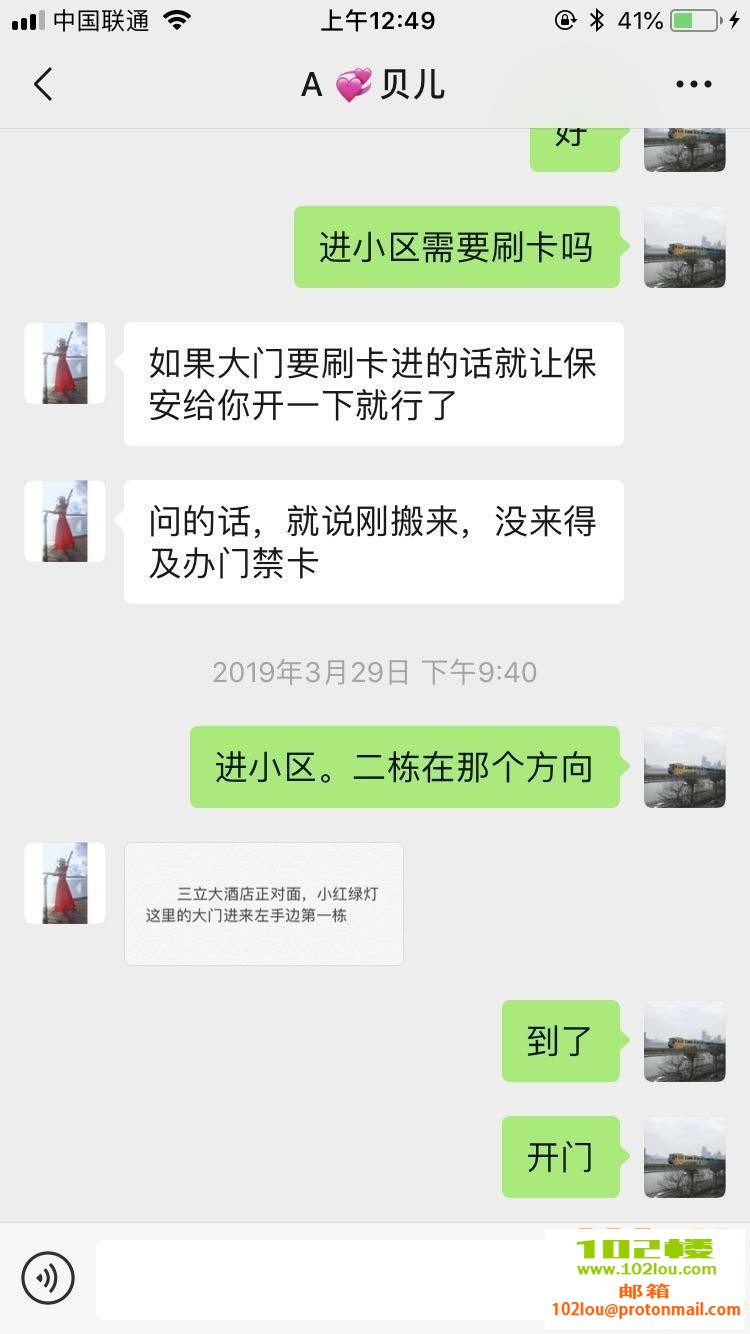Tap the cellular signal bars icon
The height and width of the screenshot is (1334, 750).
(x=25, y=18)
